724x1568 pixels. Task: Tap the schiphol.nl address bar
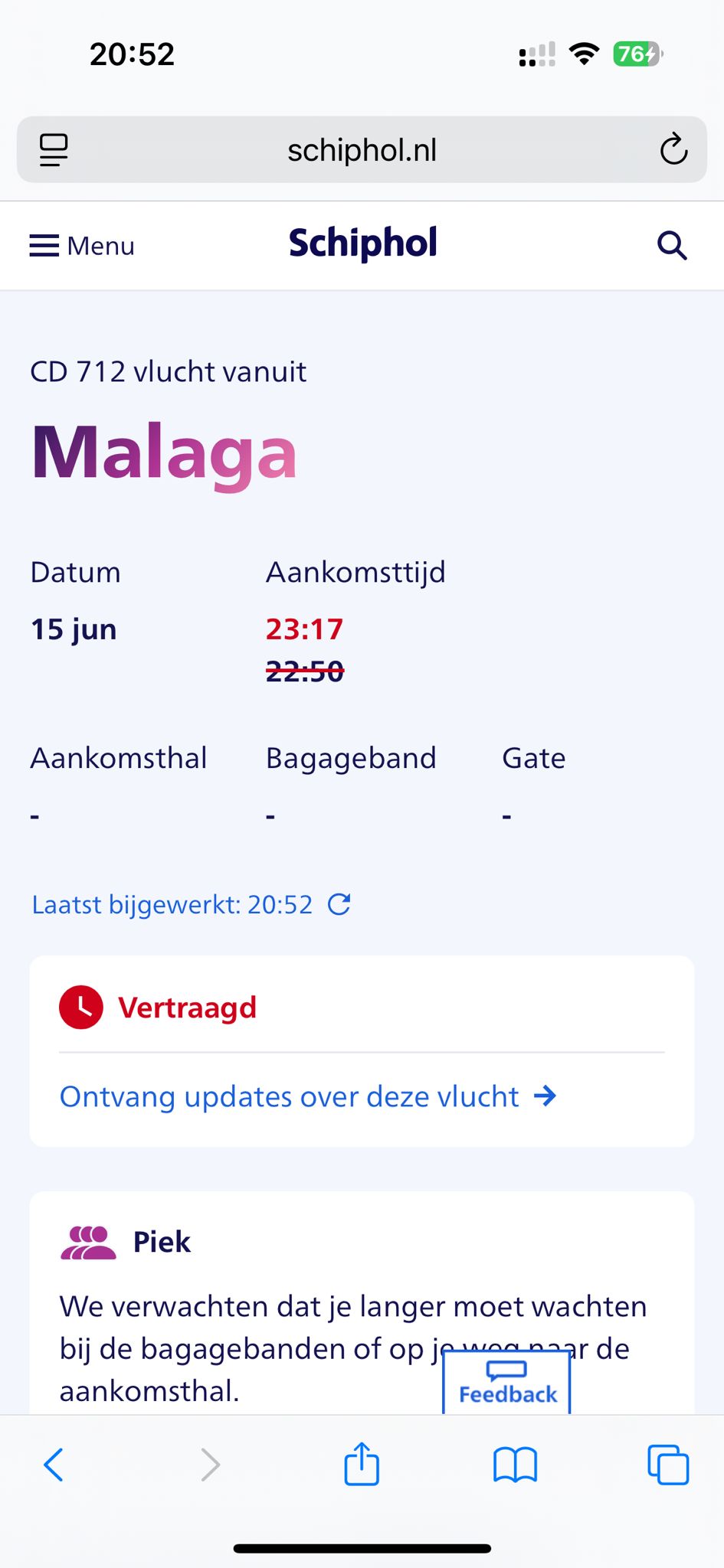[362, 150]
